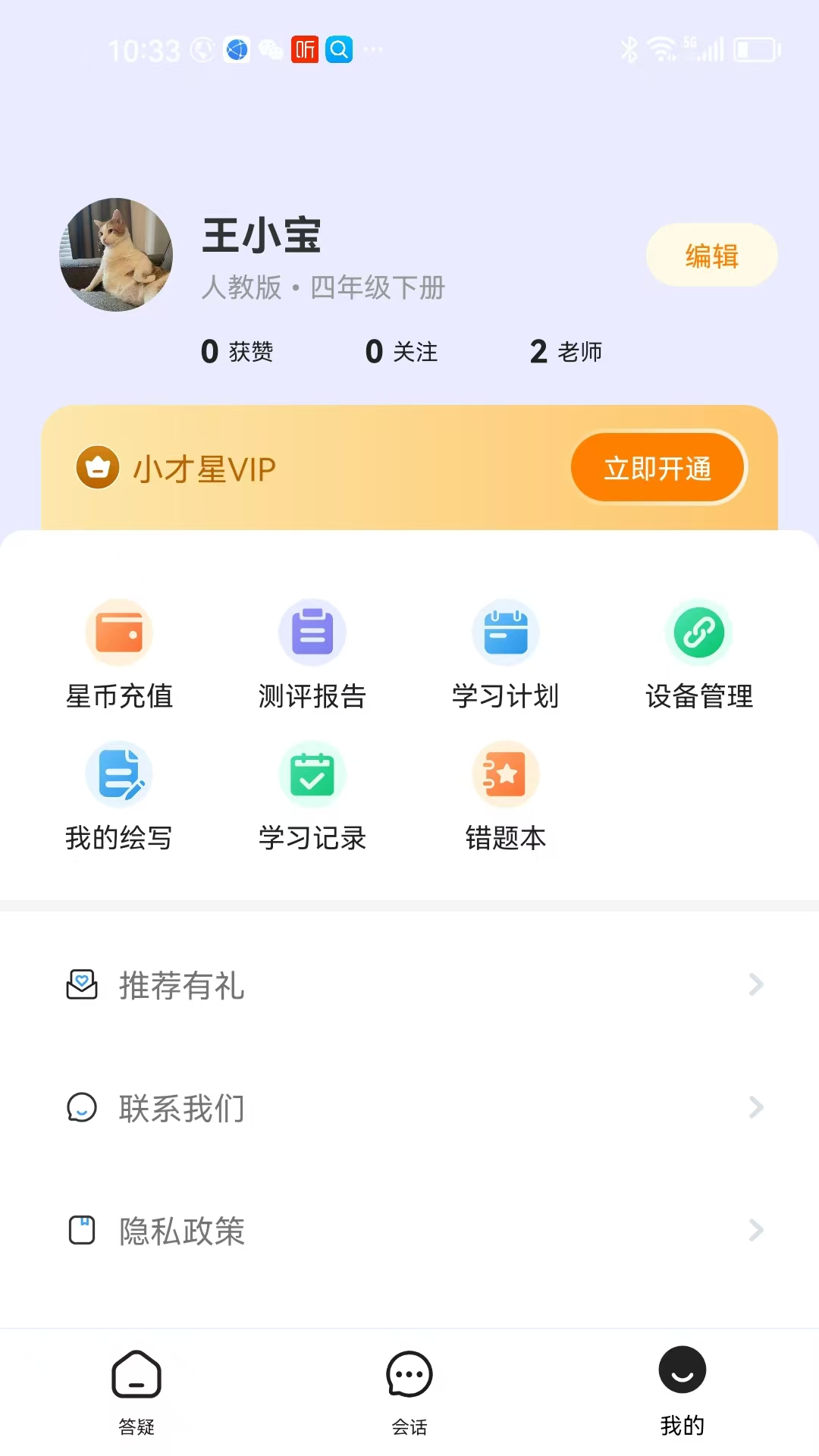
Task: Open the 错题本 mistake notebook icon
Action: (505, 773)
